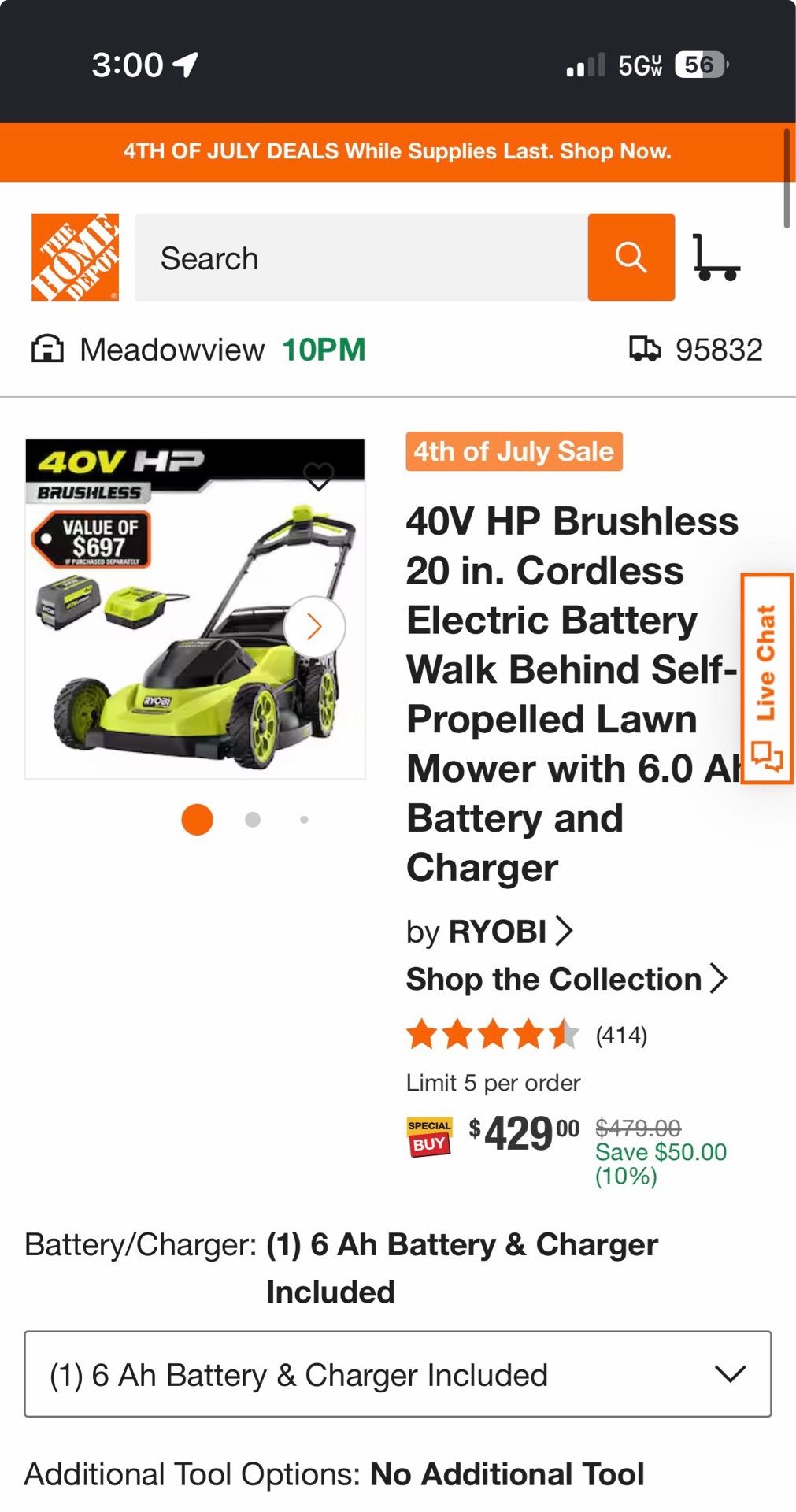The width and height of the screenshot is (796, 1512).
Task: Tap the orange magnifier search button
Action: 631,258
